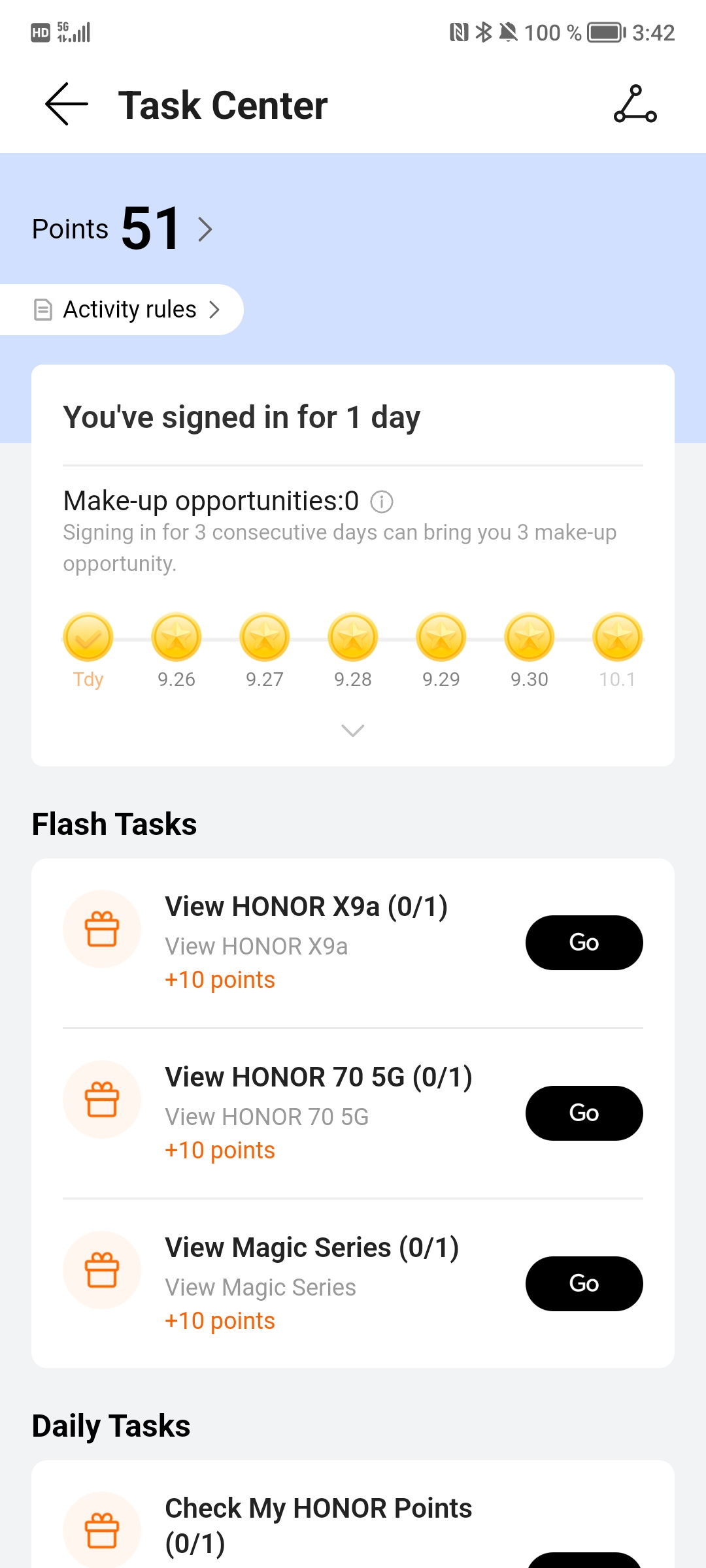The height and width of the screenshot is (1568, 706).
Task: View make-up opportunities info icon
Action: [382, 502]
